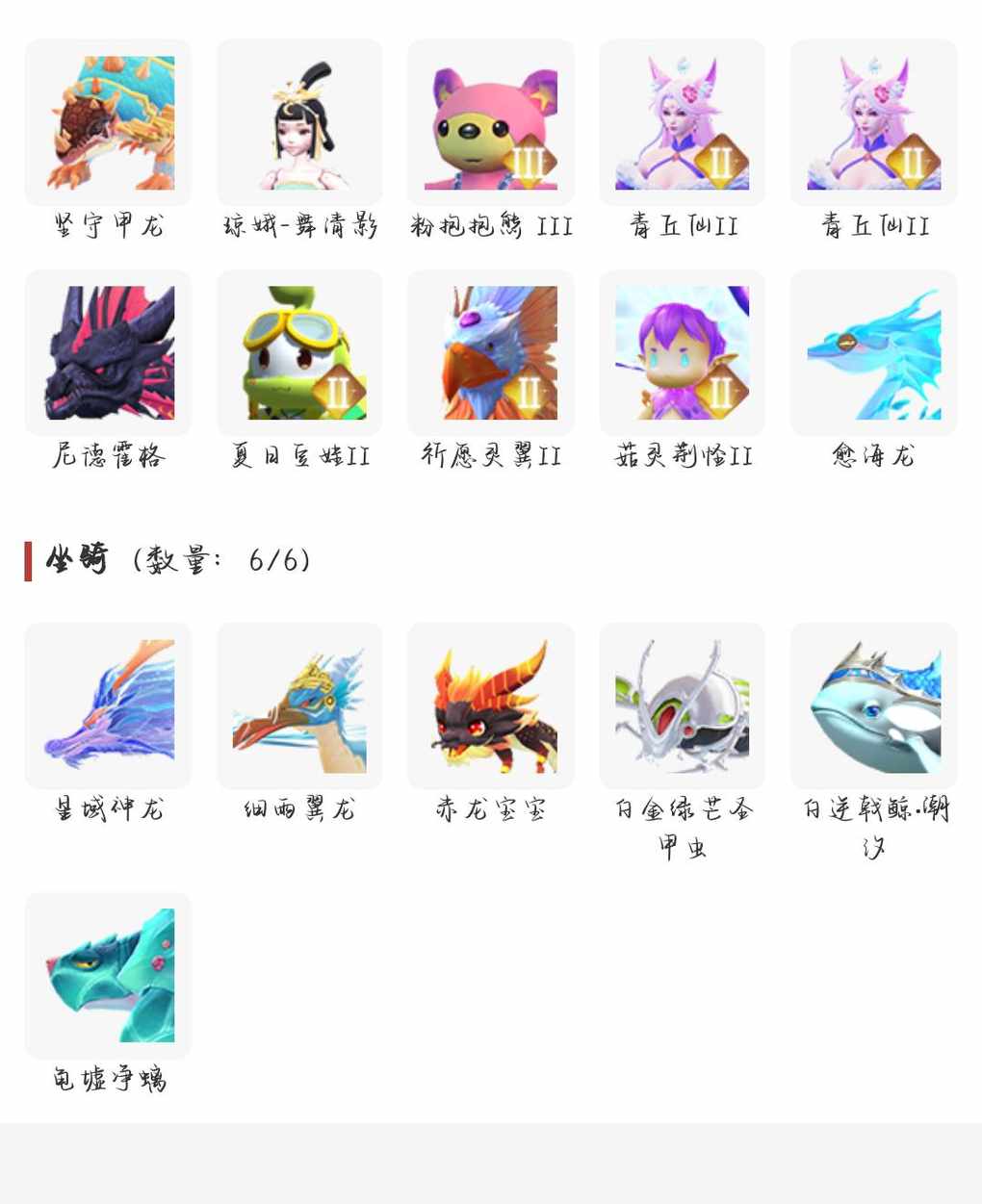View the 祈愿灵翼II bird tile
Image resolution: width=982 pixels, height=1204 pixels.
click(491, 352)
